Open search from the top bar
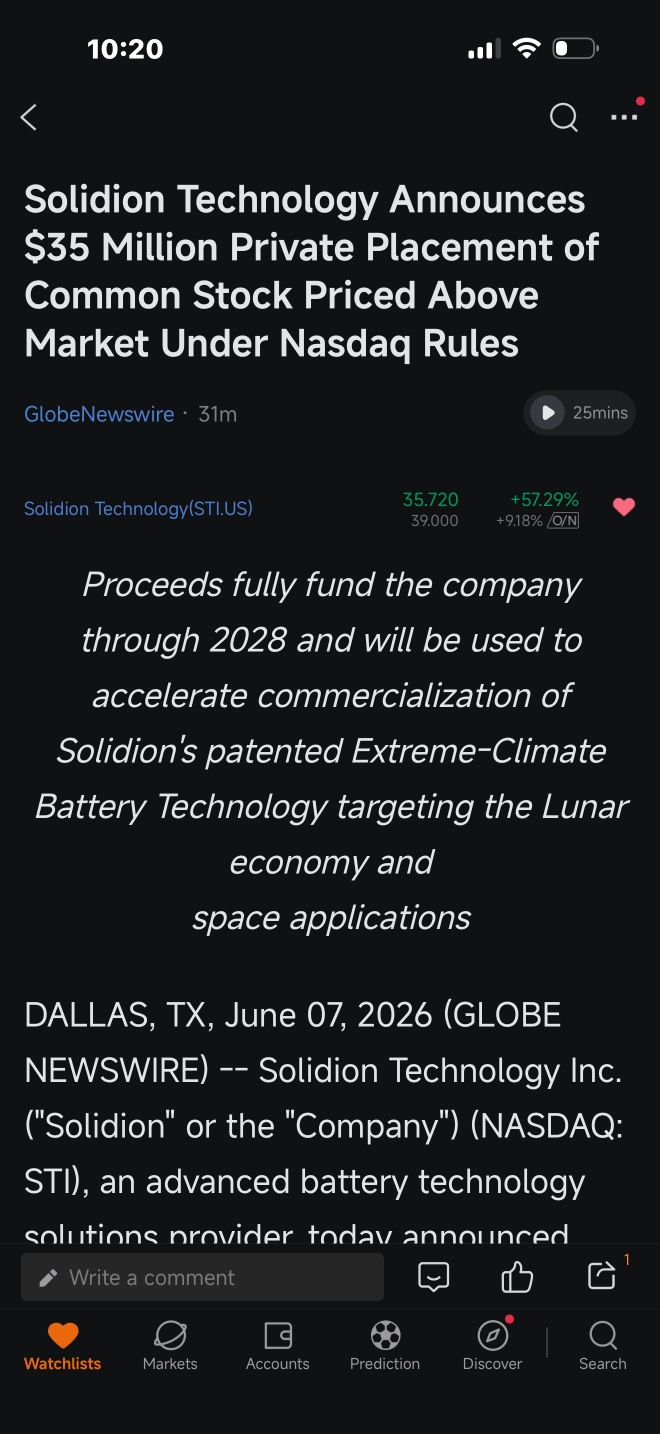660x1434 pixels. point(564,118)
